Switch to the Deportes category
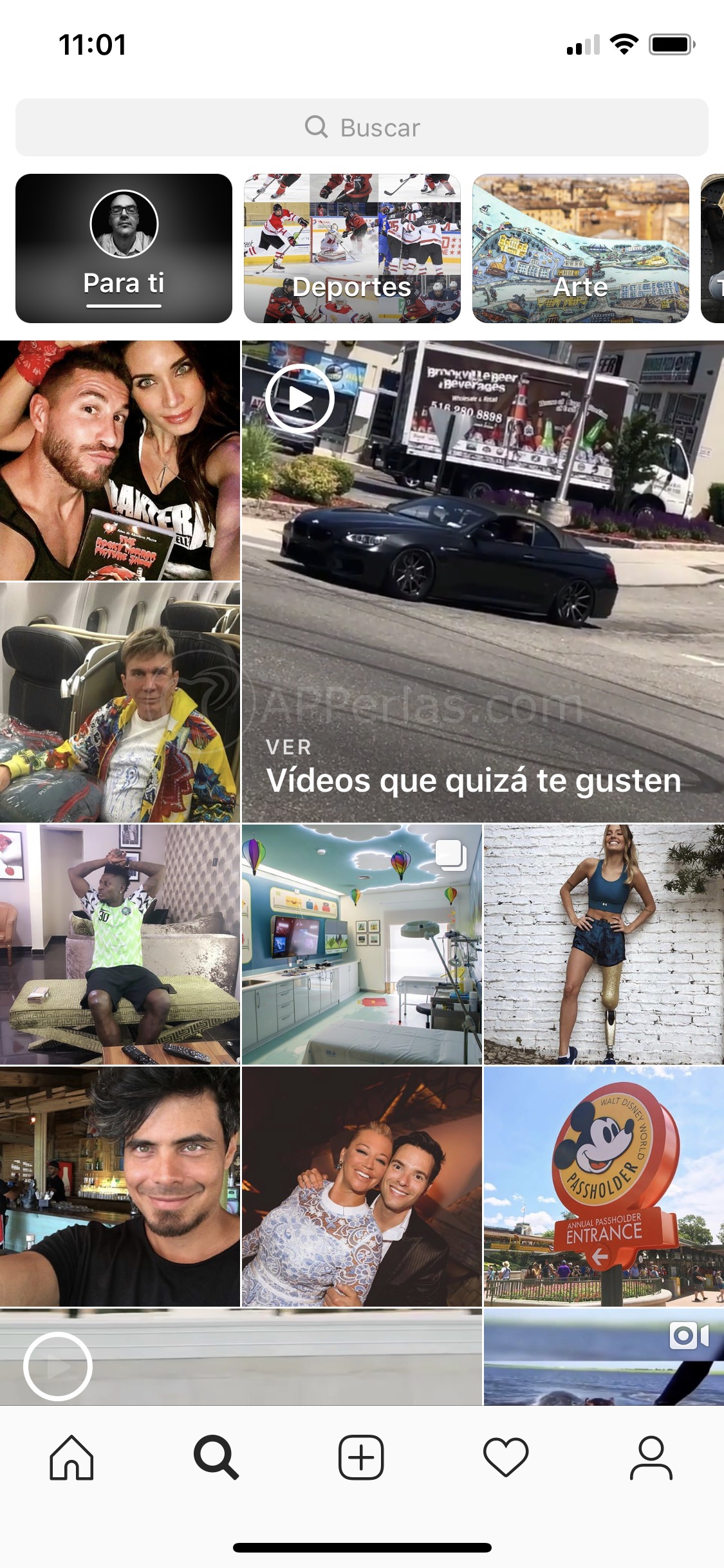This screenshot has height=1568, width=724. tap(352, 248)
